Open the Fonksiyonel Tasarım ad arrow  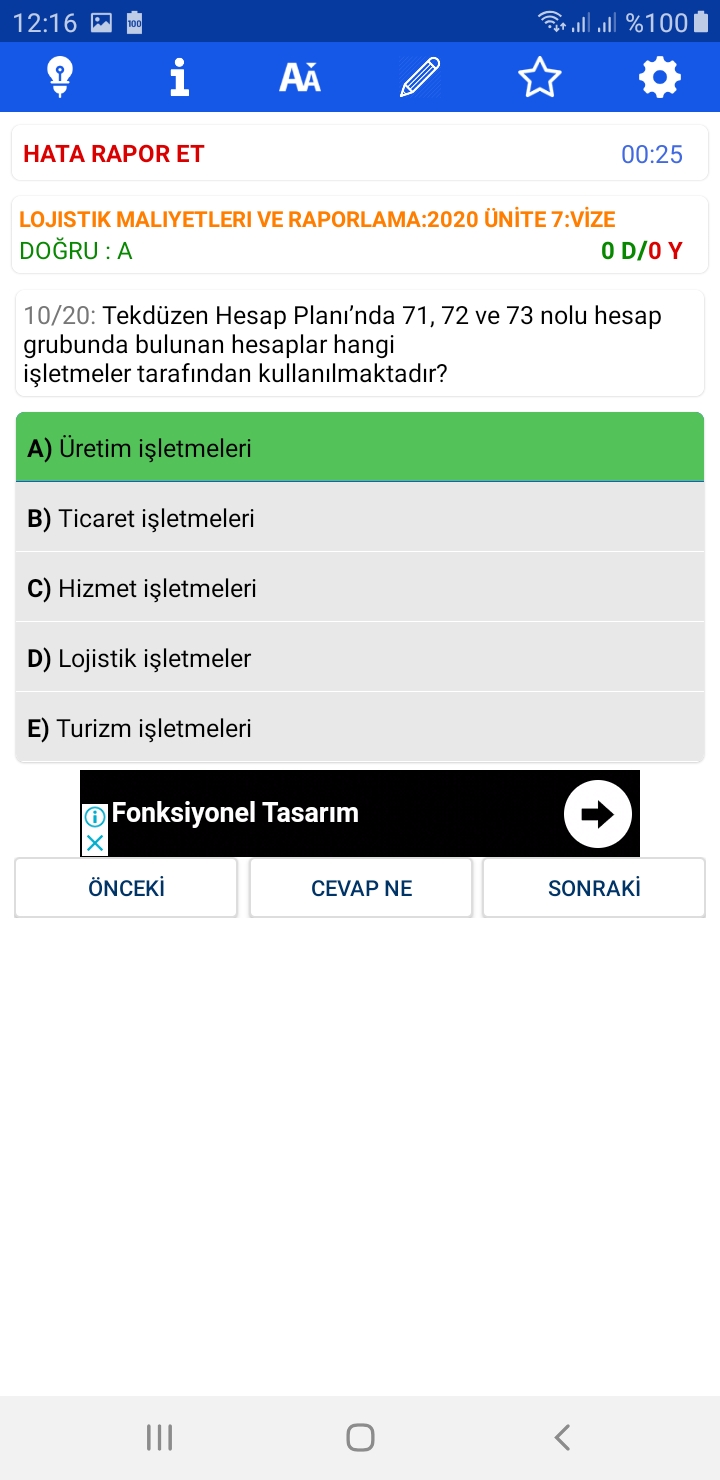598,814
